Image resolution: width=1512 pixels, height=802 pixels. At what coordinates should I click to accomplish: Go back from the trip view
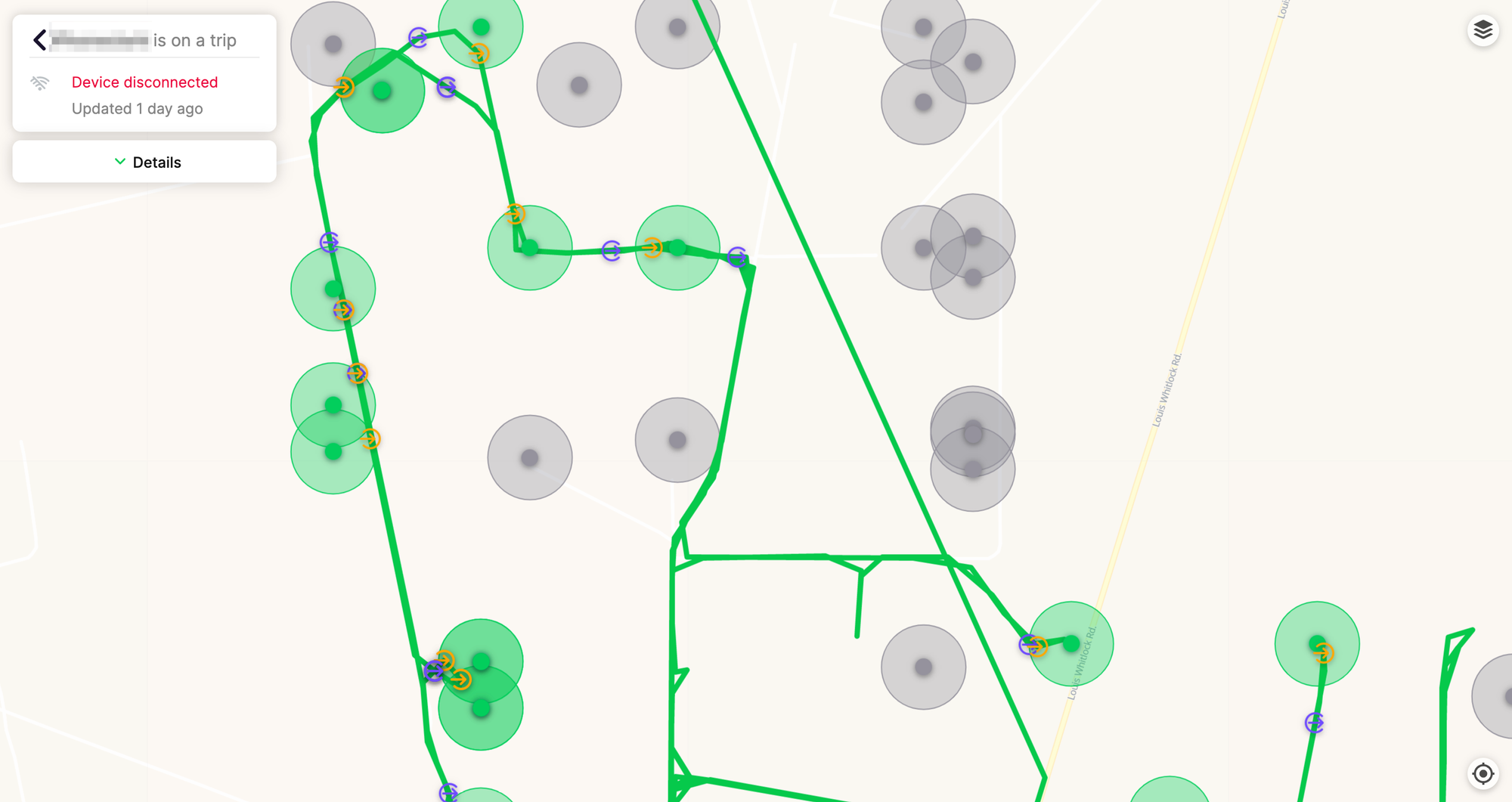pos(40,40)
